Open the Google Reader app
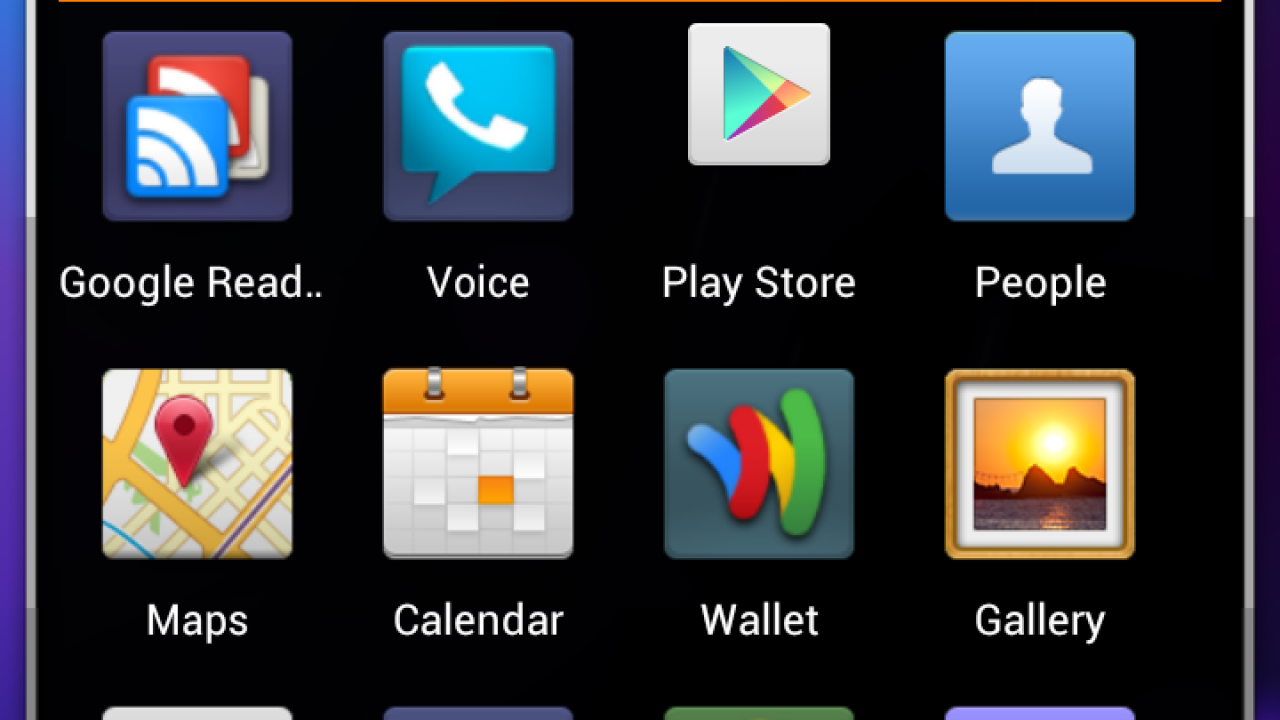 pos(197,126)
